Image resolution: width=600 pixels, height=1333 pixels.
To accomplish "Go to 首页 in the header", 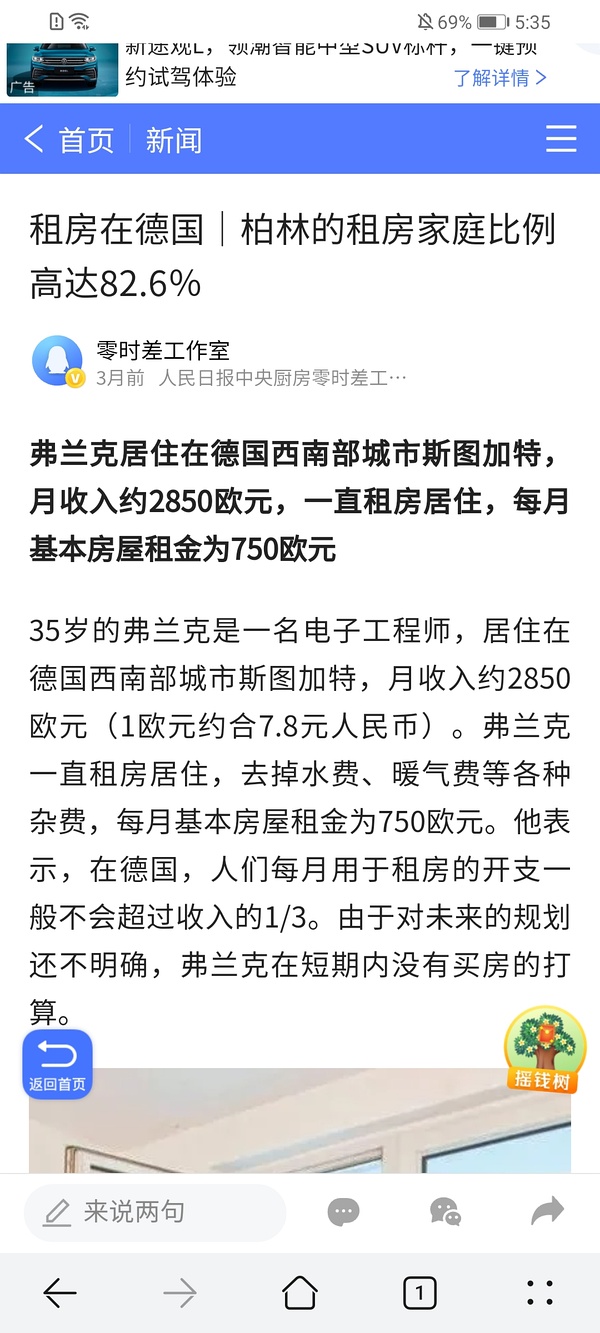I will (x=87, y=140).
